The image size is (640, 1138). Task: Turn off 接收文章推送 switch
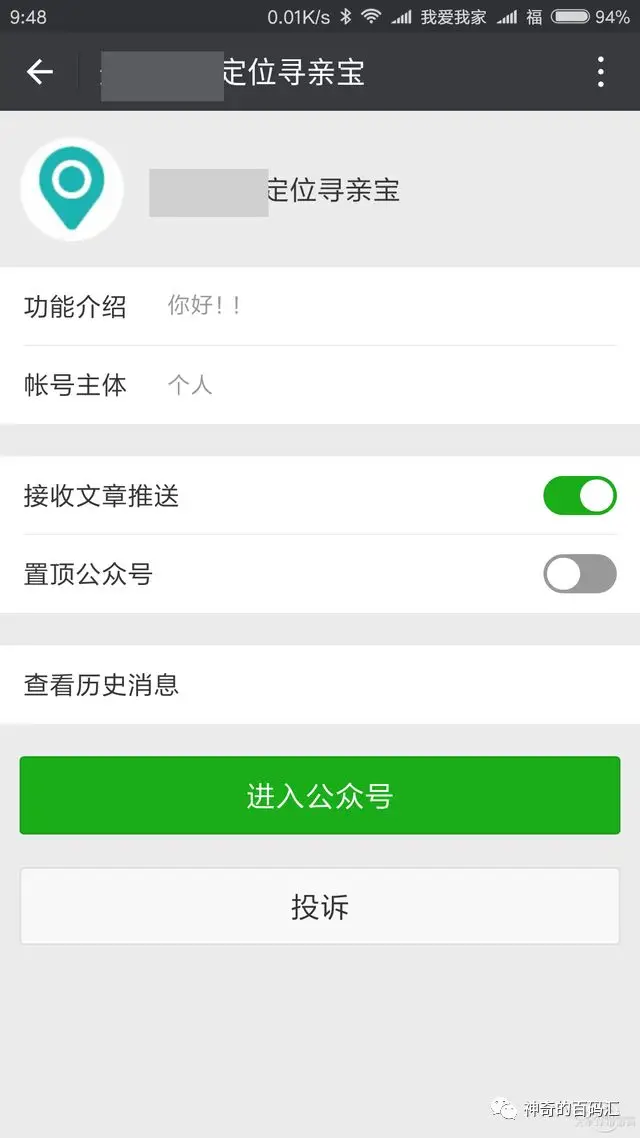(x=579, y=496)
